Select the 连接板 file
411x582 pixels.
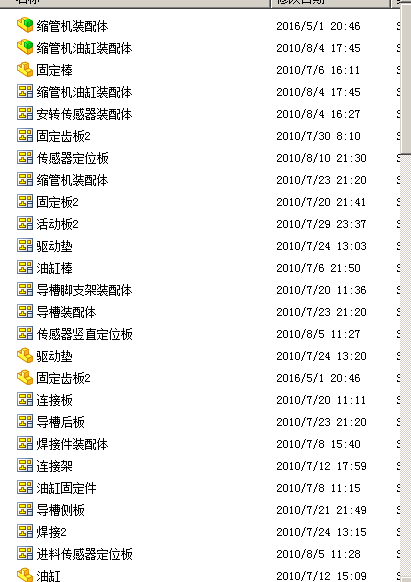(x=54, y=400)
